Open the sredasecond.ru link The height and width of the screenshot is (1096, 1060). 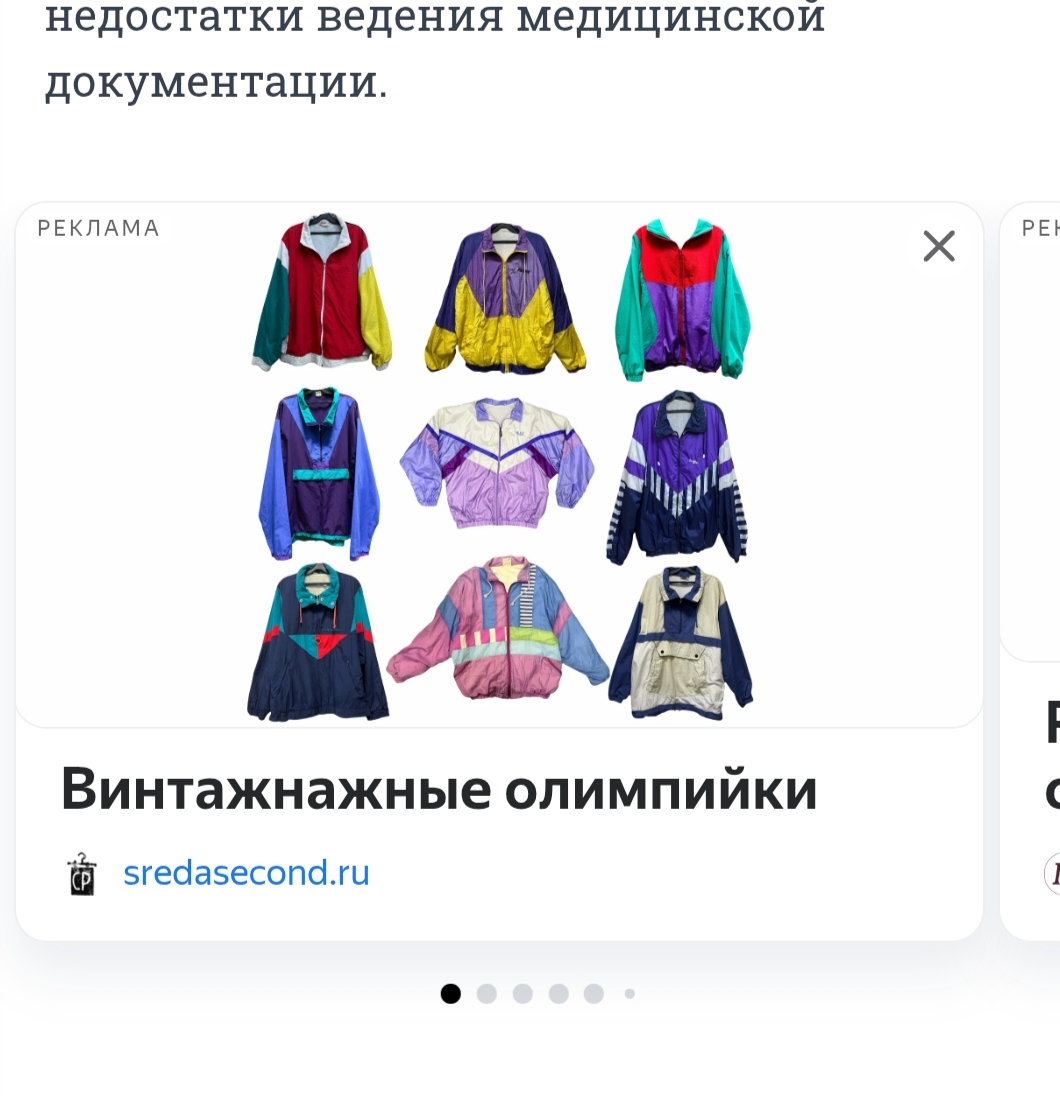[246, 873]
